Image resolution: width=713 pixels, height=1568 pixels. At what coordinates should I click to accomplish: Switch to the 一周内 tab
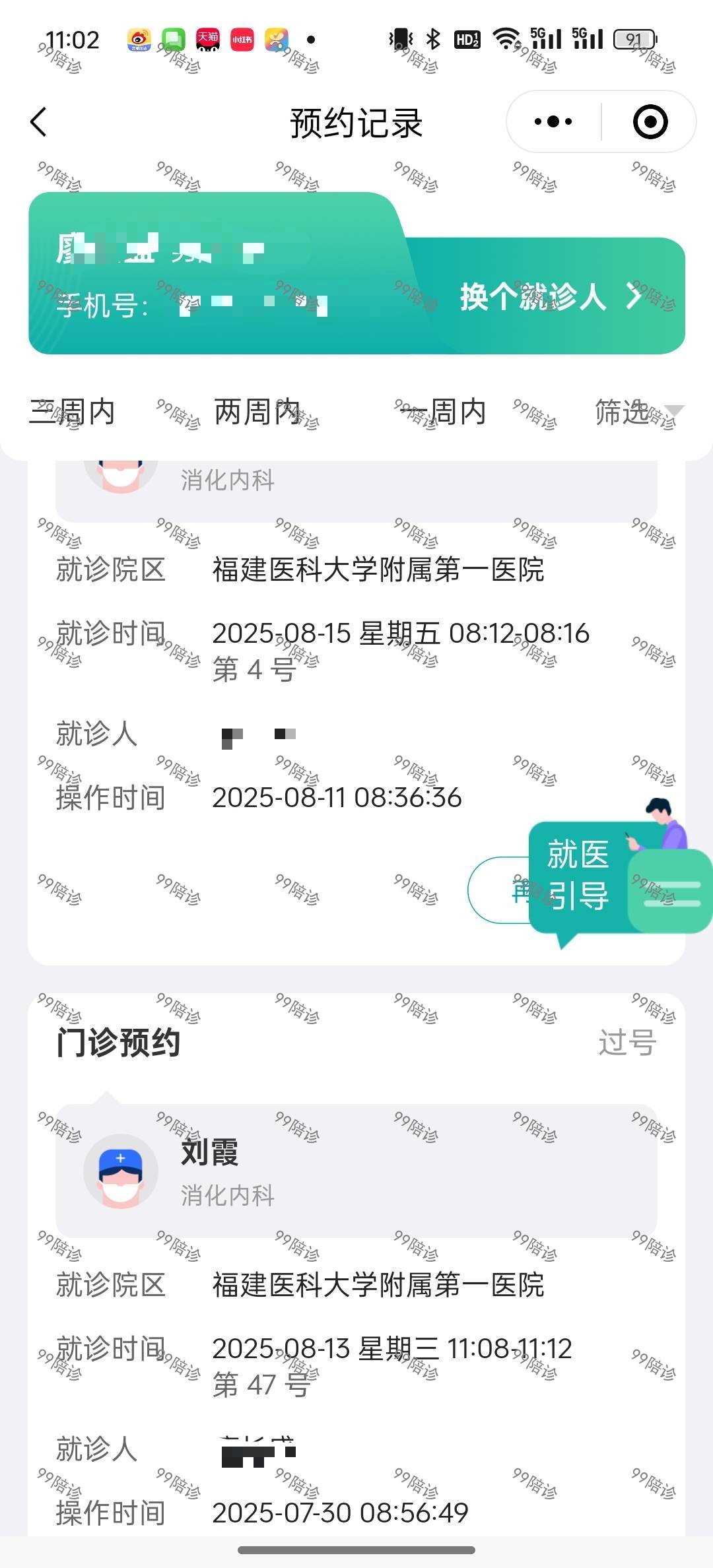pyautogui.click(x=443, y=412)
